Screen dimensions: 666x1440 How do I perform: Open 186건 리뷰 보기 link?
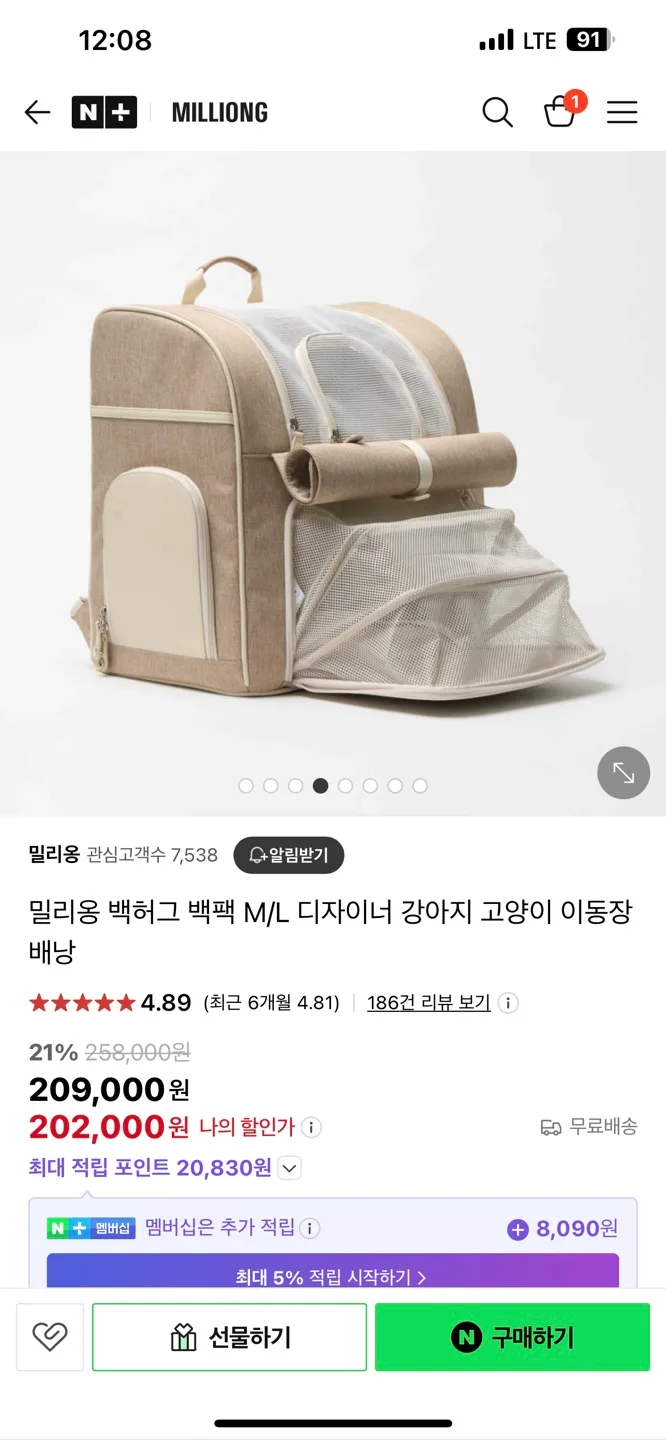[x=428, y=1003]
